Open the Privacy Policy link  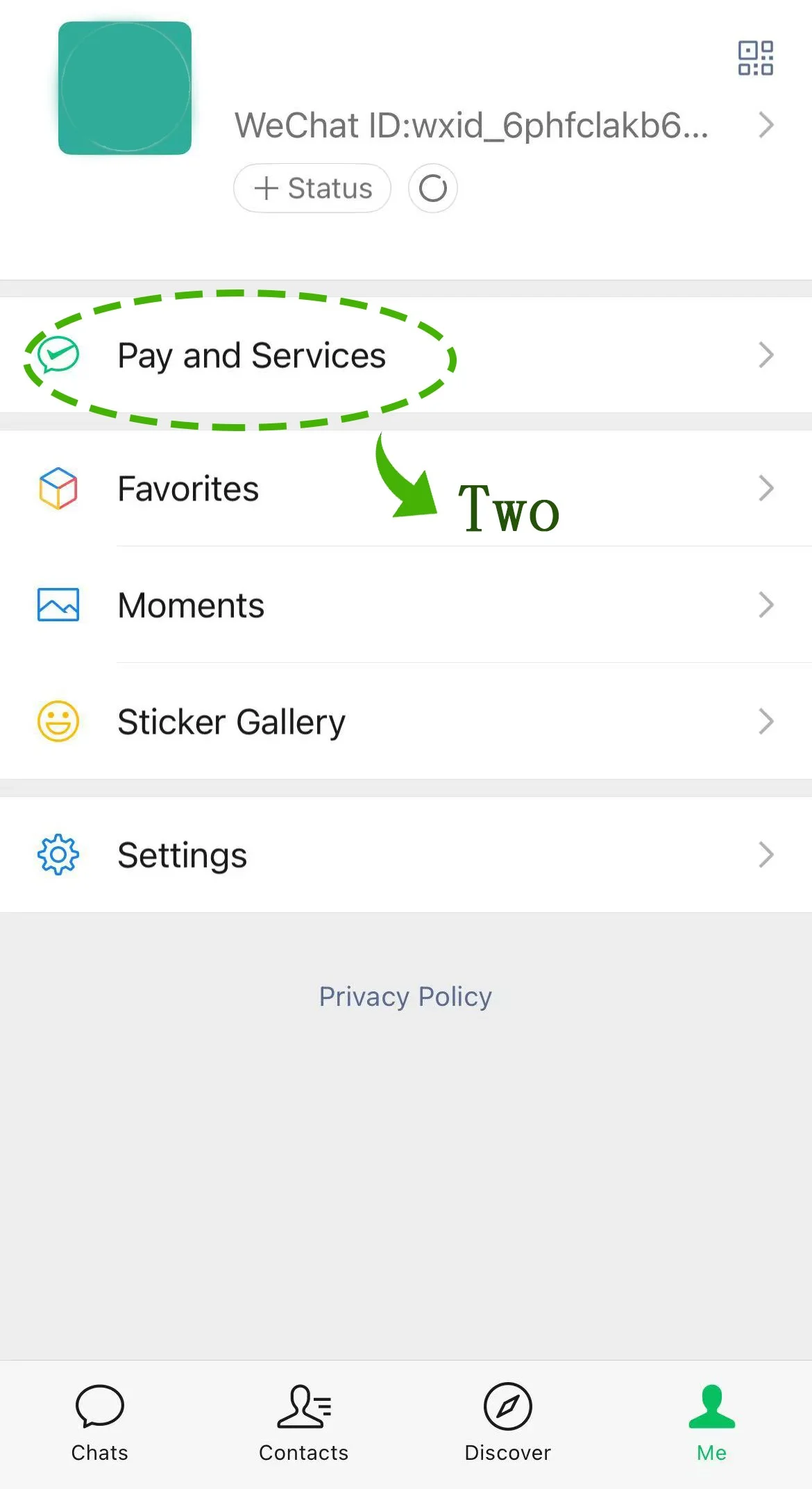pyautogui.click(x=405, y=995)
